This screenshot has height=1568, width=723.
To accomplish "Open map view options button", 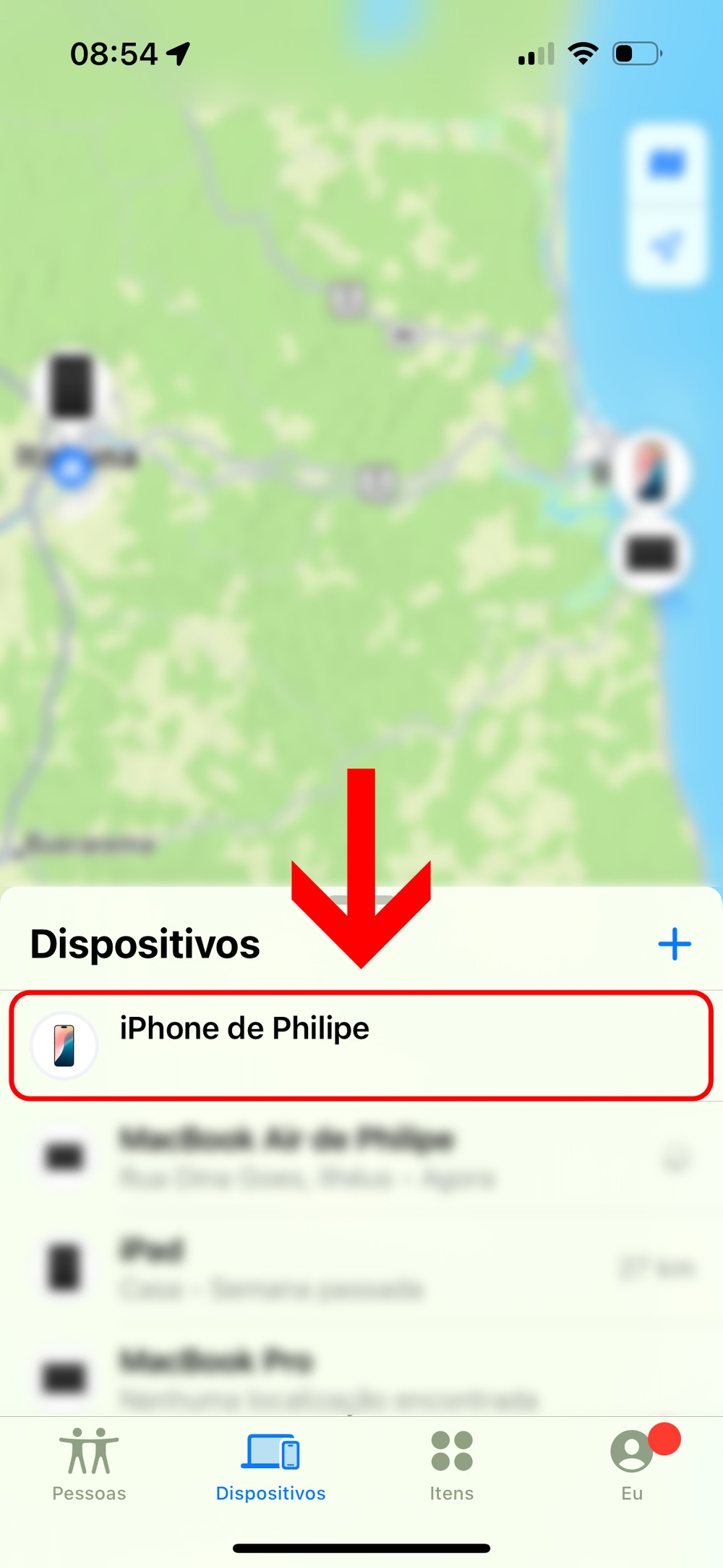I will coord(666,165).
